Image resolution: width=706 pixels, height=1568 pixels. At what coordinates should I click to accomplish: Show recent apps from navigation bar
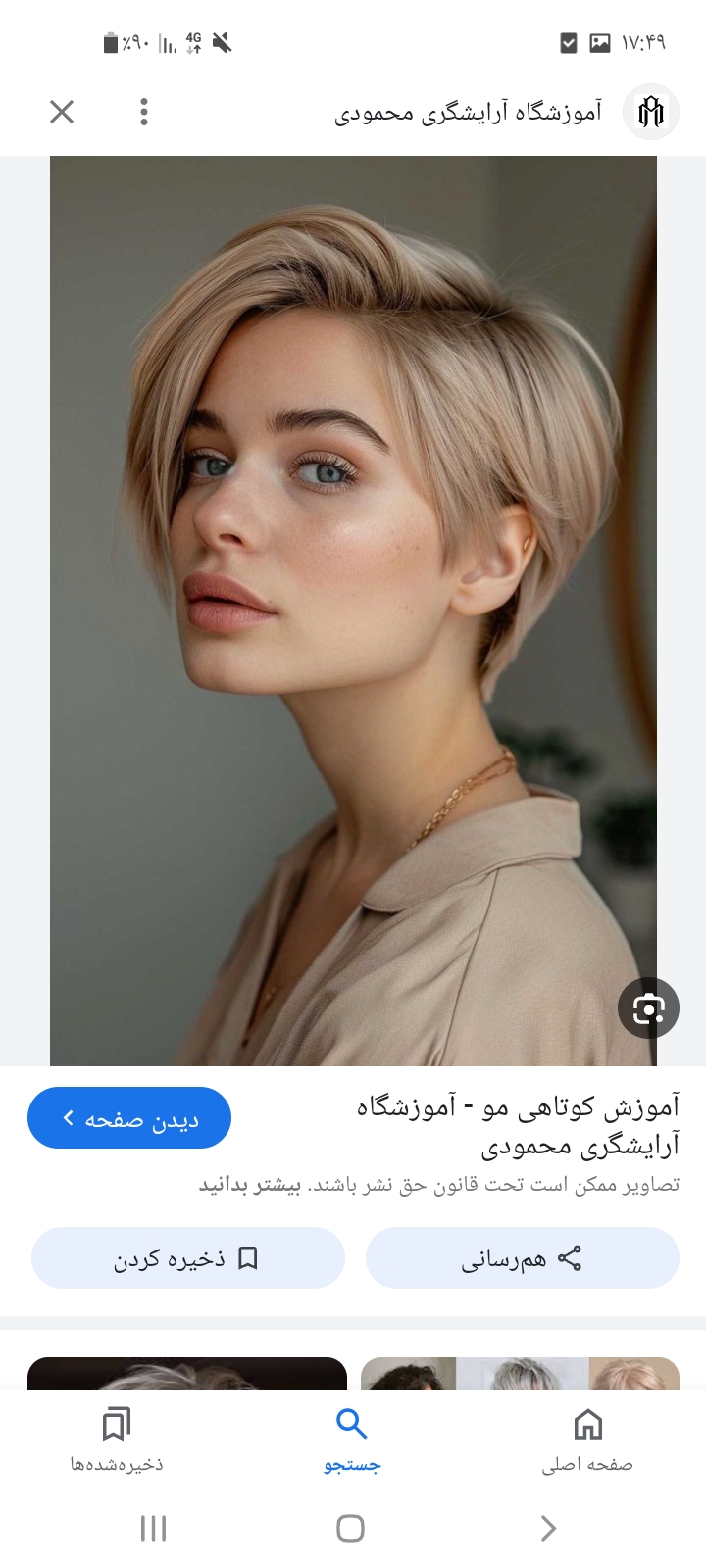pos(154,1528)
